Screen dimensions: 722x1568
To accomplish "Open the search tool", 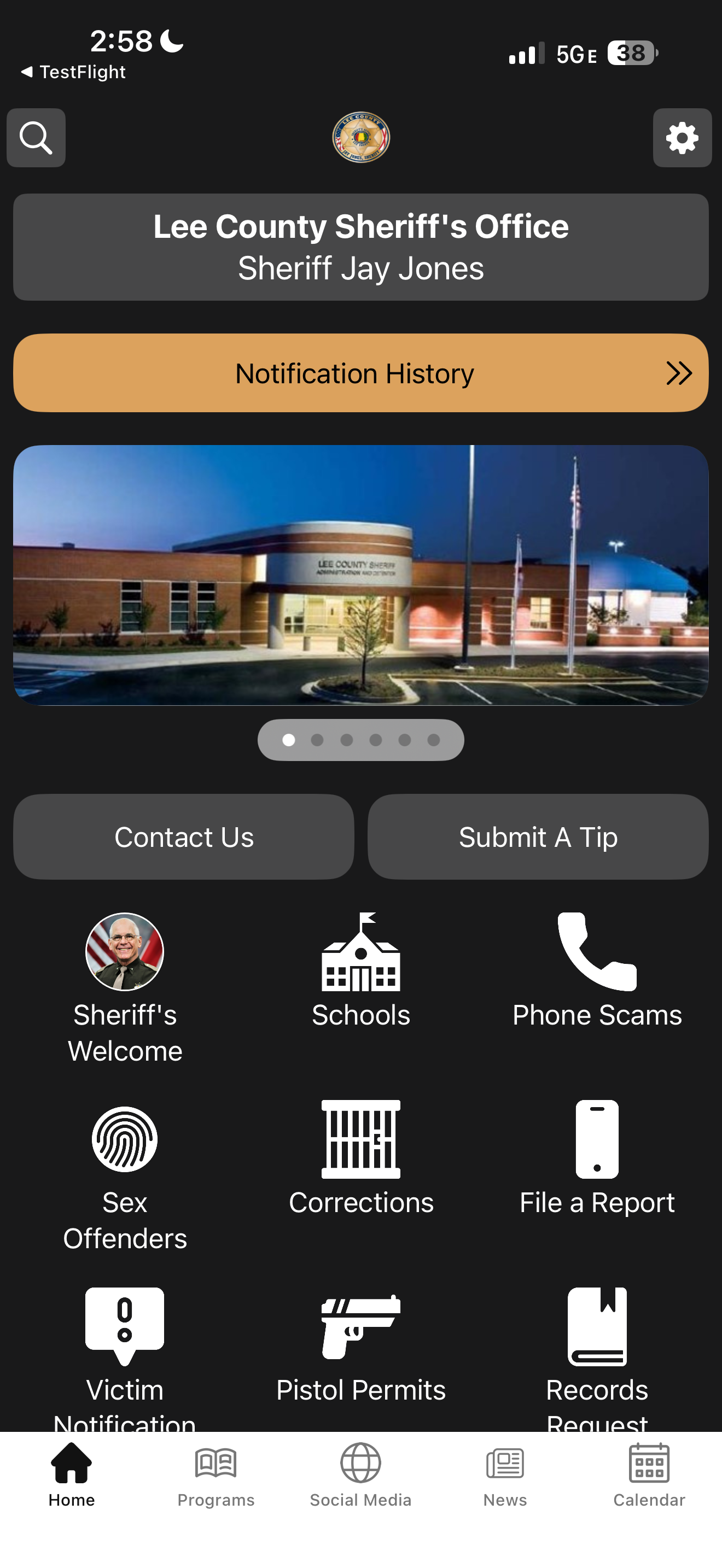I will point(36,138).
